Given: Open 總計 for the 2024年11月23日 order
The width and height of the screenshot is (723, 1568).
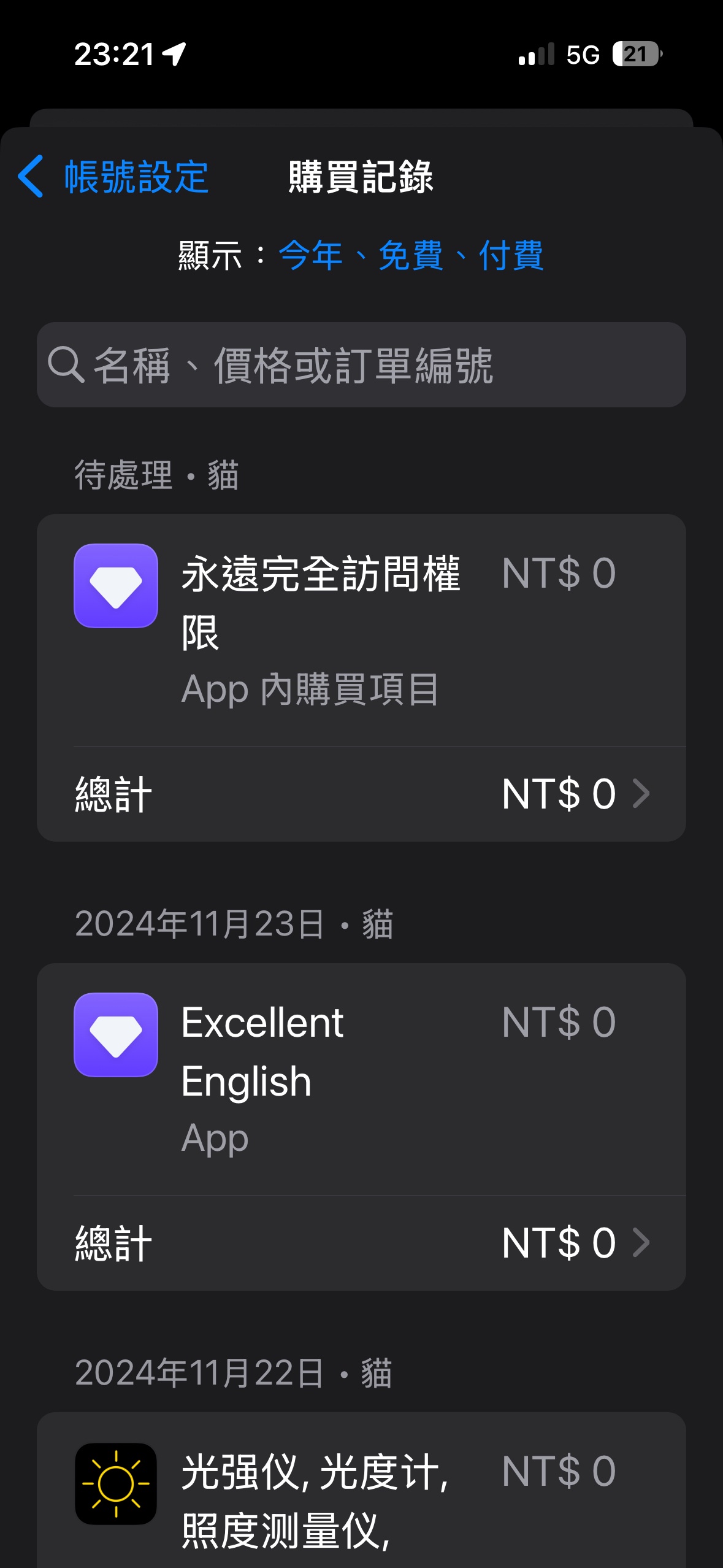Looking at the screenshot, I should click(x=361, y=1243).
